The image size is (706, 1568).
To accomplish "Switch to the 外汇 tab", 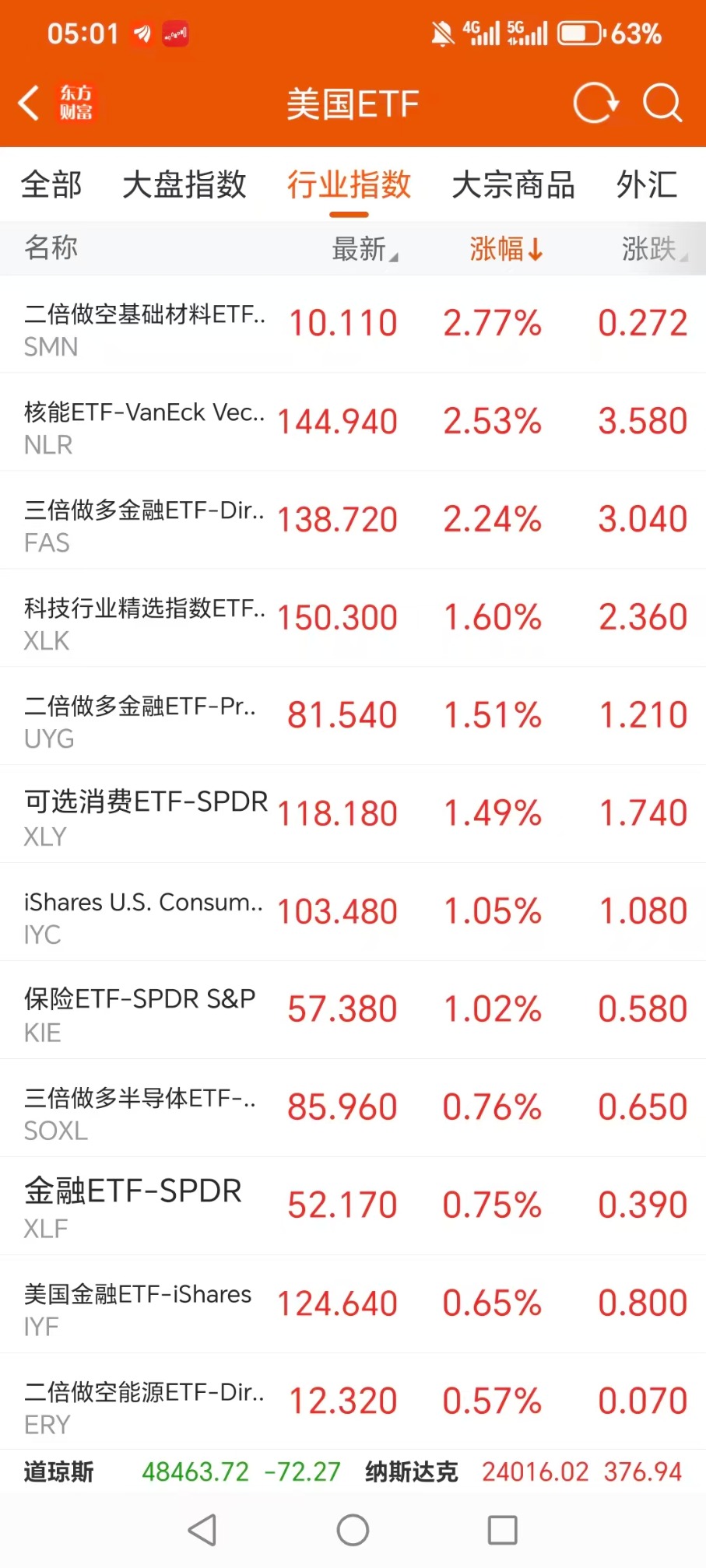I will point(646,185).
